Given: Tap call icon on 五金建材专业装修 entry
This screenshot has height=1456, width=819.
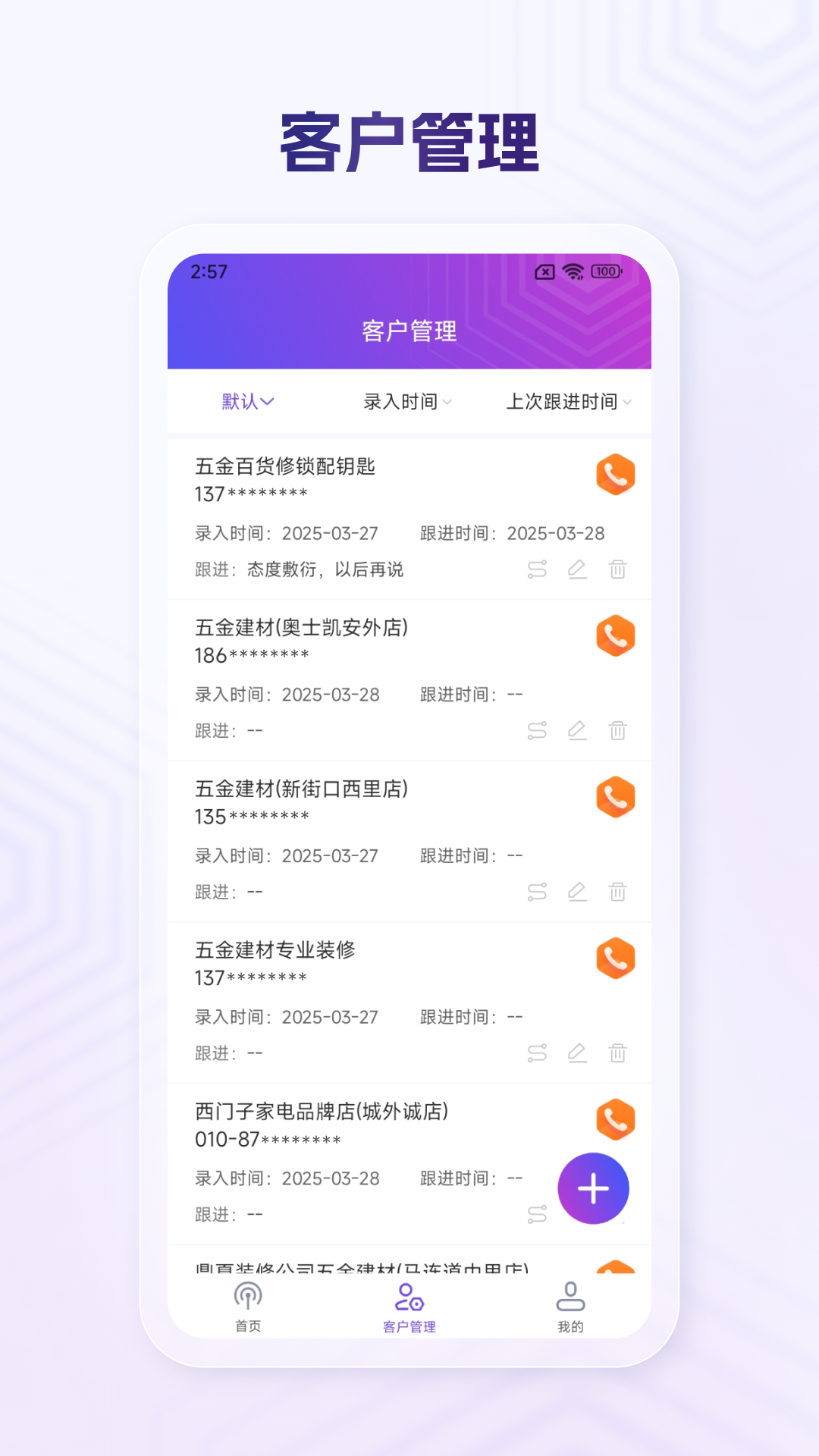Looking at the screenshot, I should [616, 958].
